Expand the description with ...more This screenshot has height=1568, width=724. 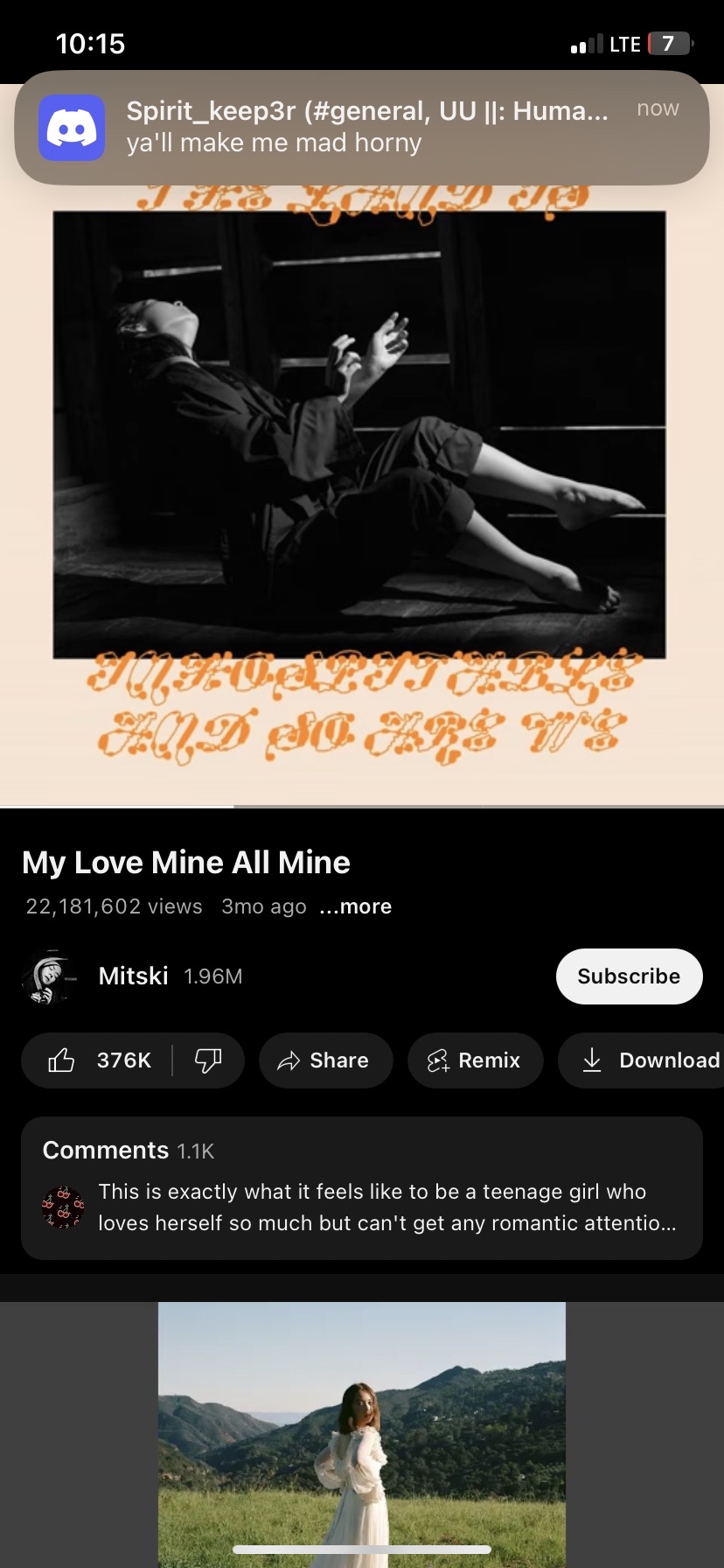coord(356,906)
